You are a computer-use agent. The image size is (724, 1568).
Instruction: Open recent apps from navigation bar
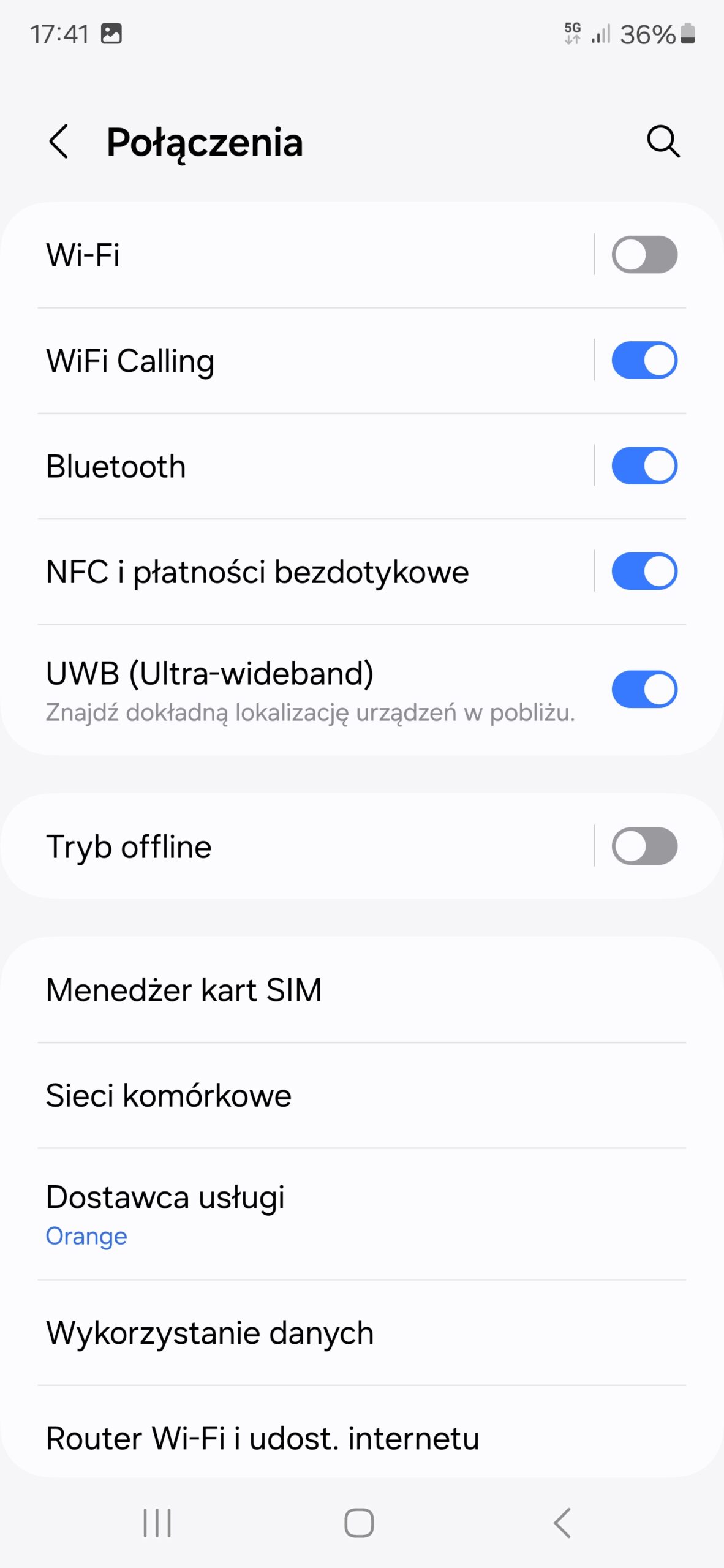click(157, 1523)
